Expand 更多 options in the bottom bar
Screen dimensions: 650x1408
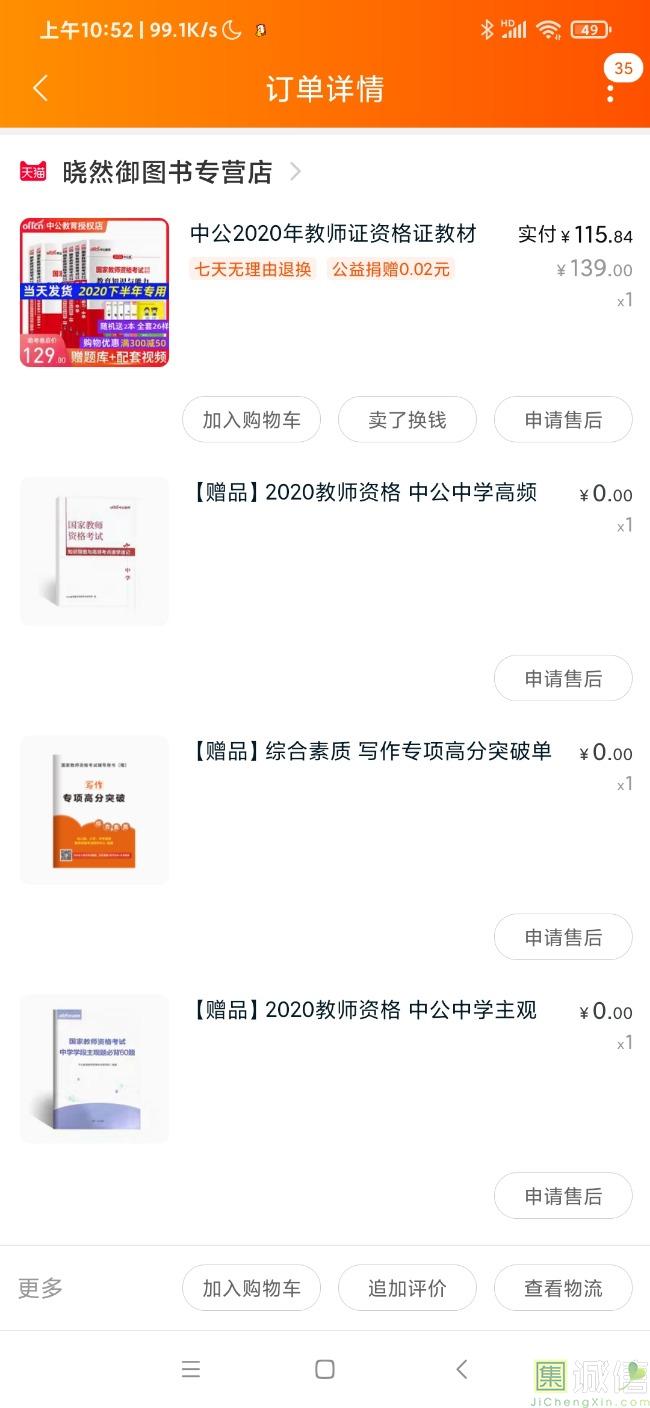click(x=40, y=1288)
